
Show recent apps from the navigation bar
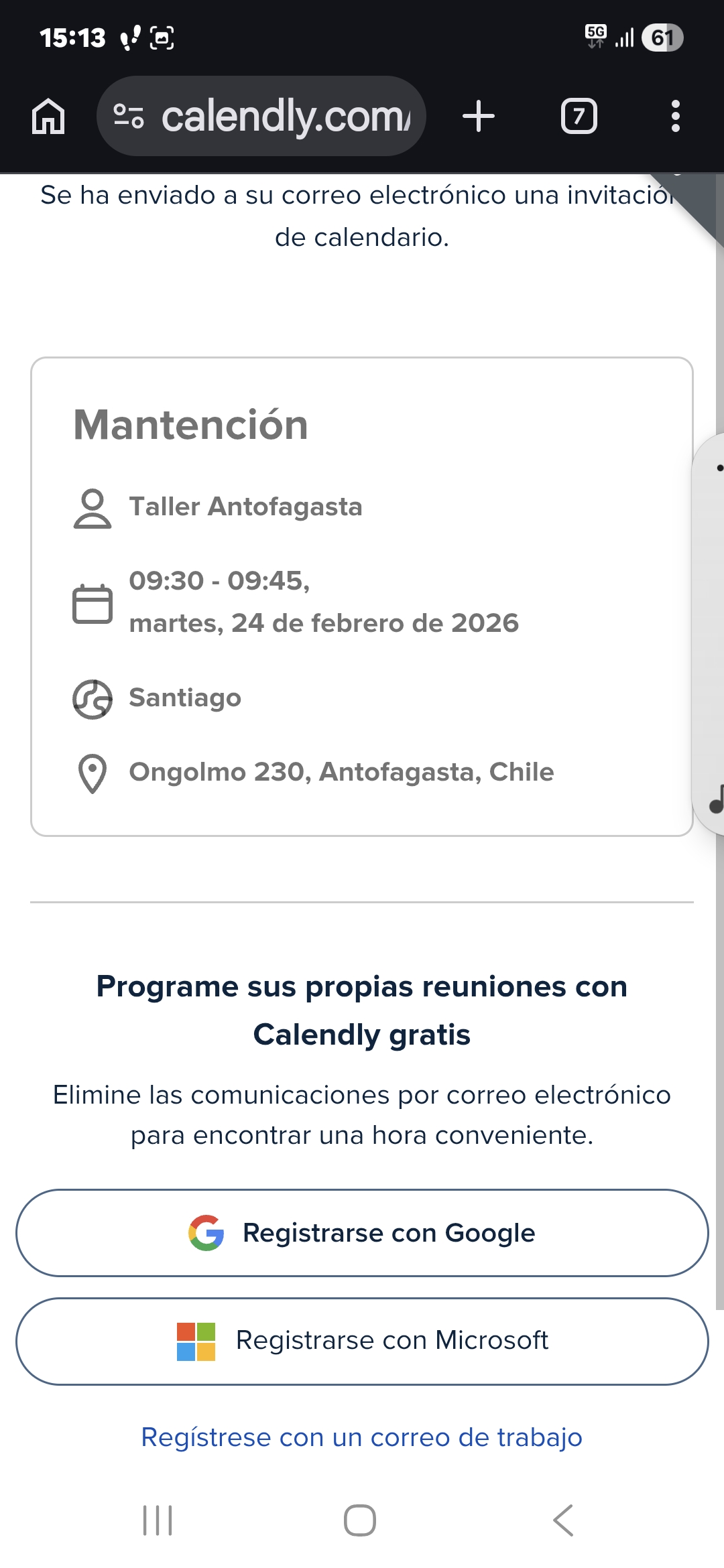[158, 1520]
